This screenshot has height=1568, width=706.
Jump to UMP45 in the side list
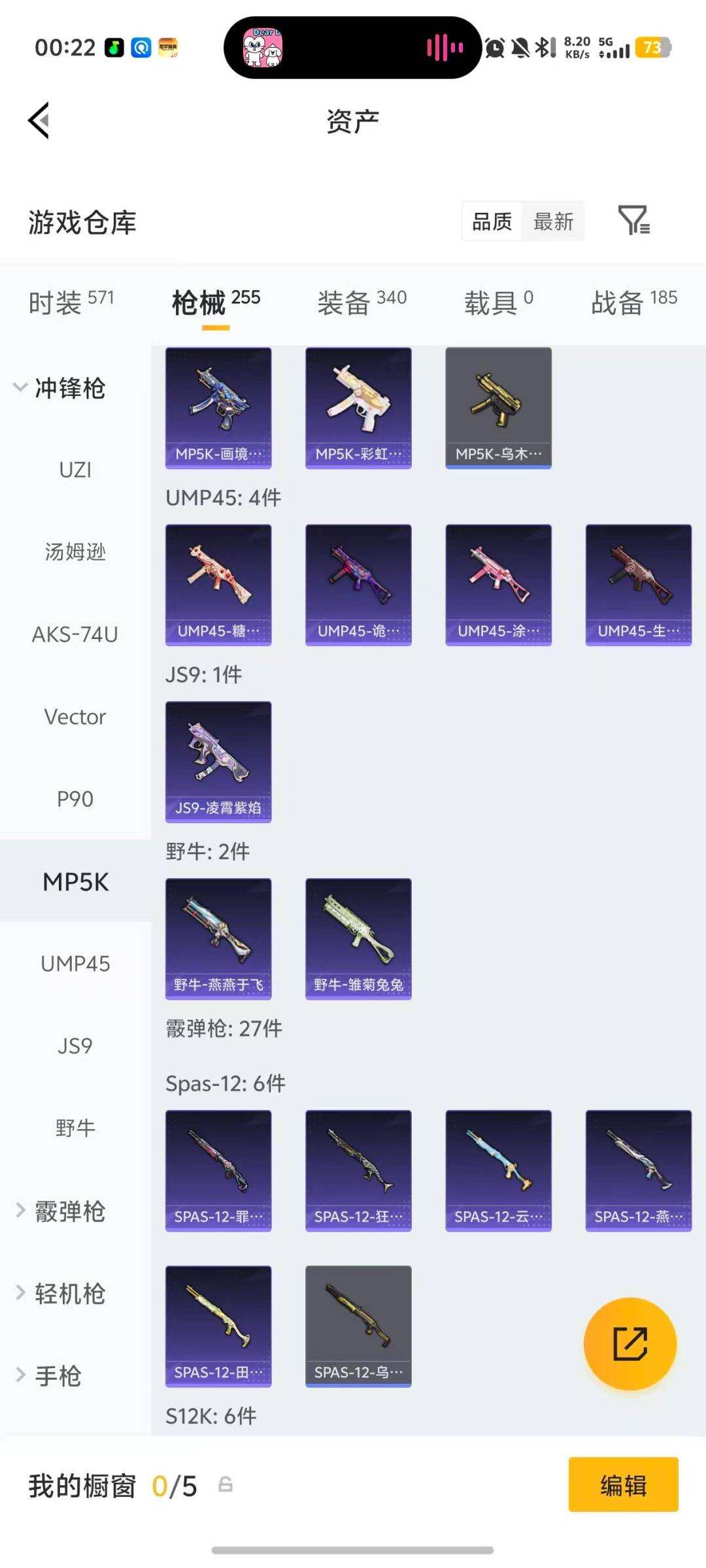(x=75, y=964)
